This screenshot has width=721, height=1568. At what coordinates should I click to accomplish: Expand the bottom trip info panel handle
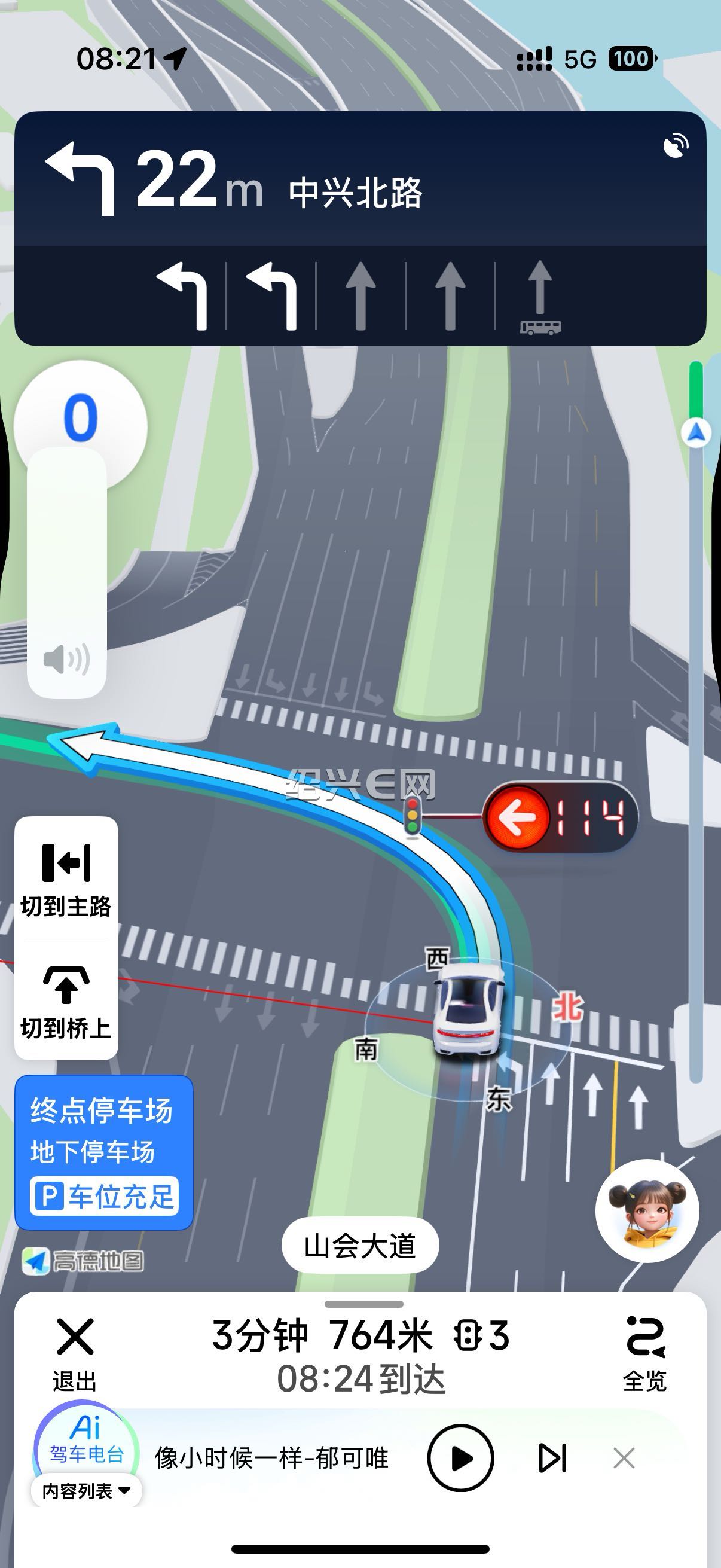pyautogui.click(x=364, y=1304)
